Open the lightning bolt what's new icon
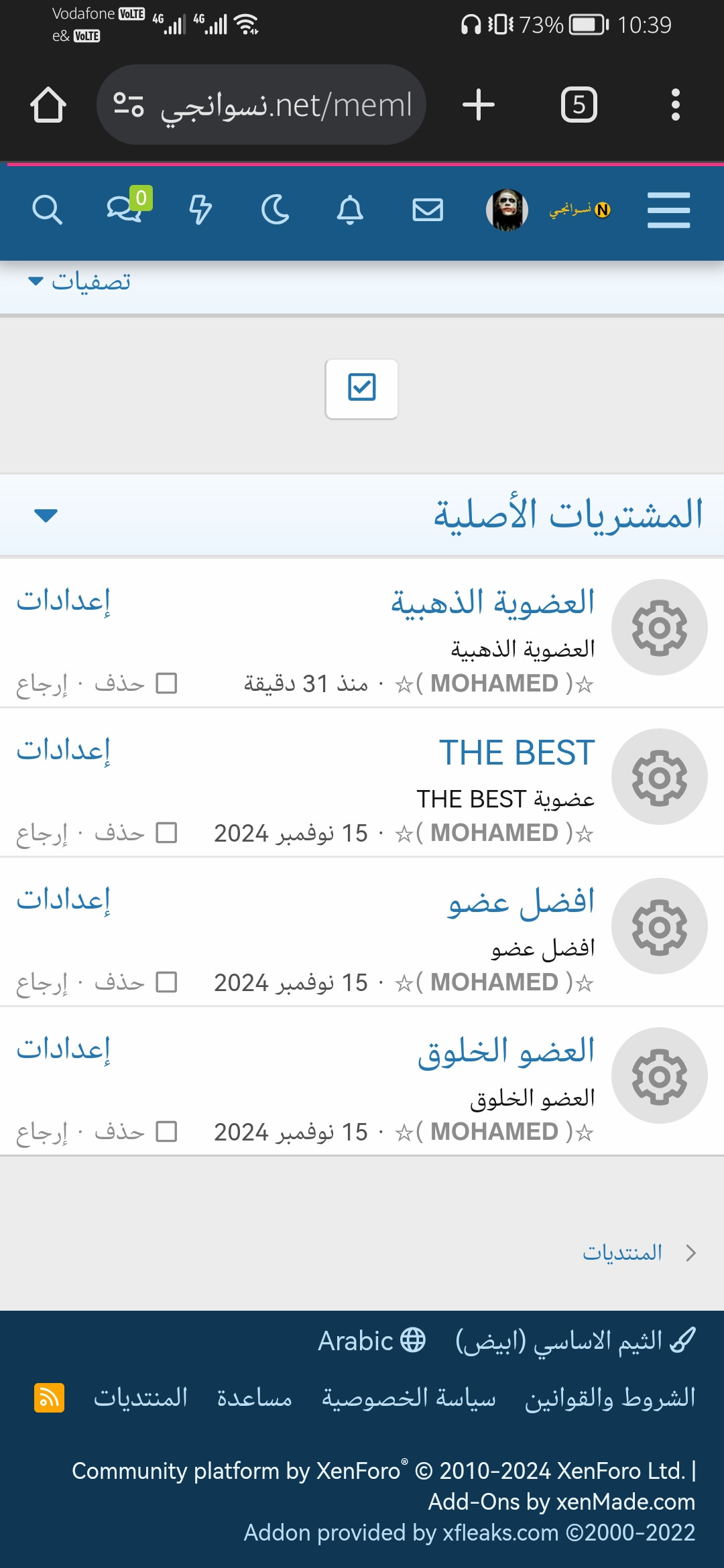The width and height of the screenshot is (724, 1568). 200,210
